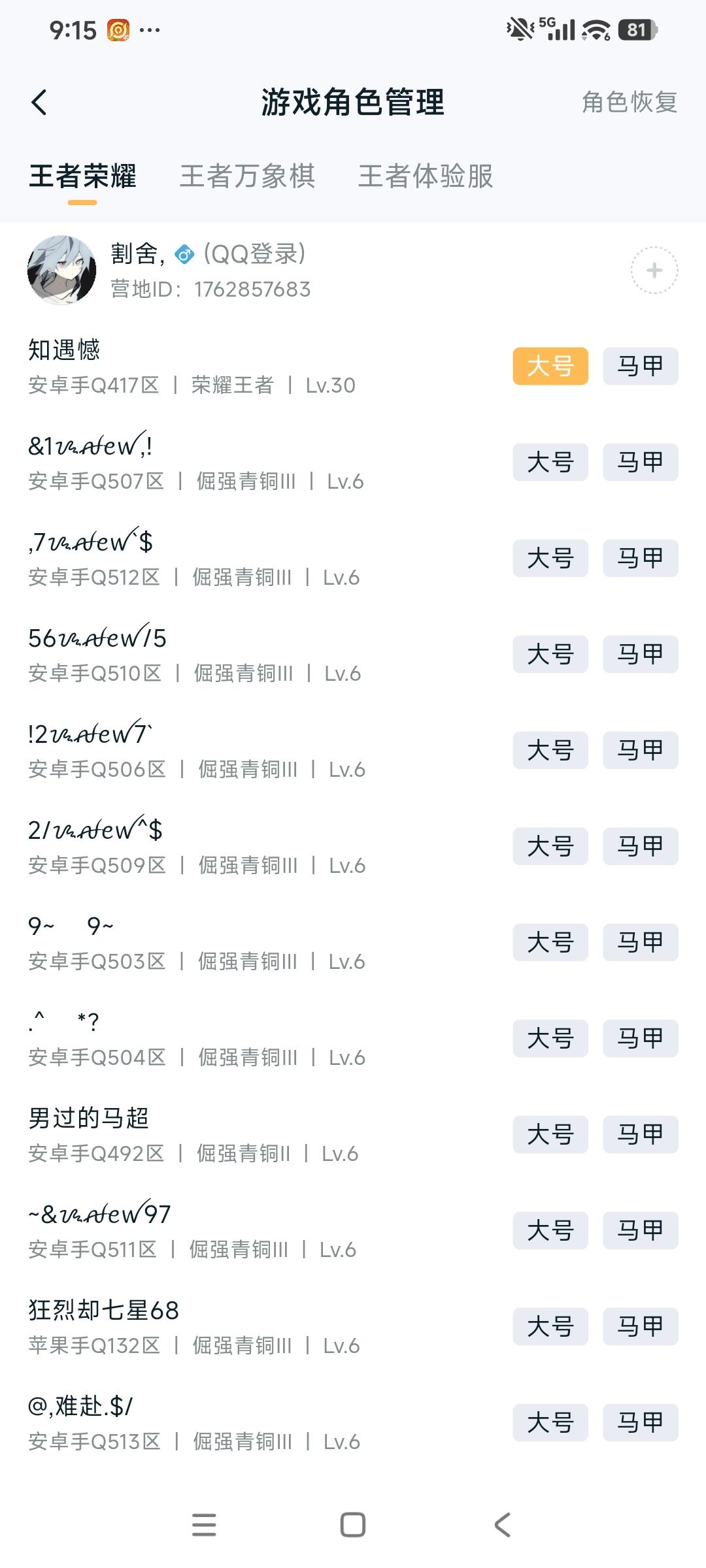Viewport: 706px width, 1568px height.
Task: Open the 割舍 profile avatar
Action: click(62, 271)
